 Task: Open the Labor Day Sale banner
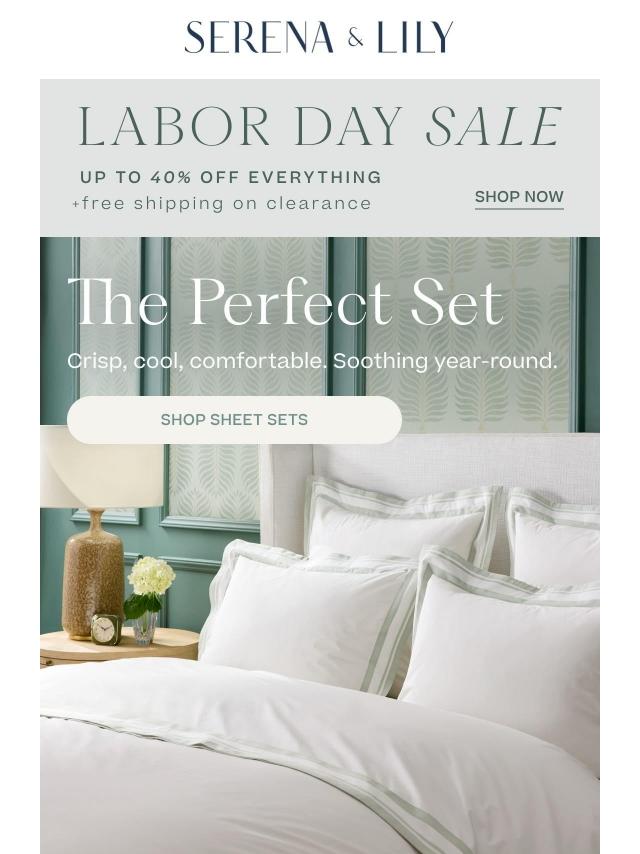(x=319, y=130)
